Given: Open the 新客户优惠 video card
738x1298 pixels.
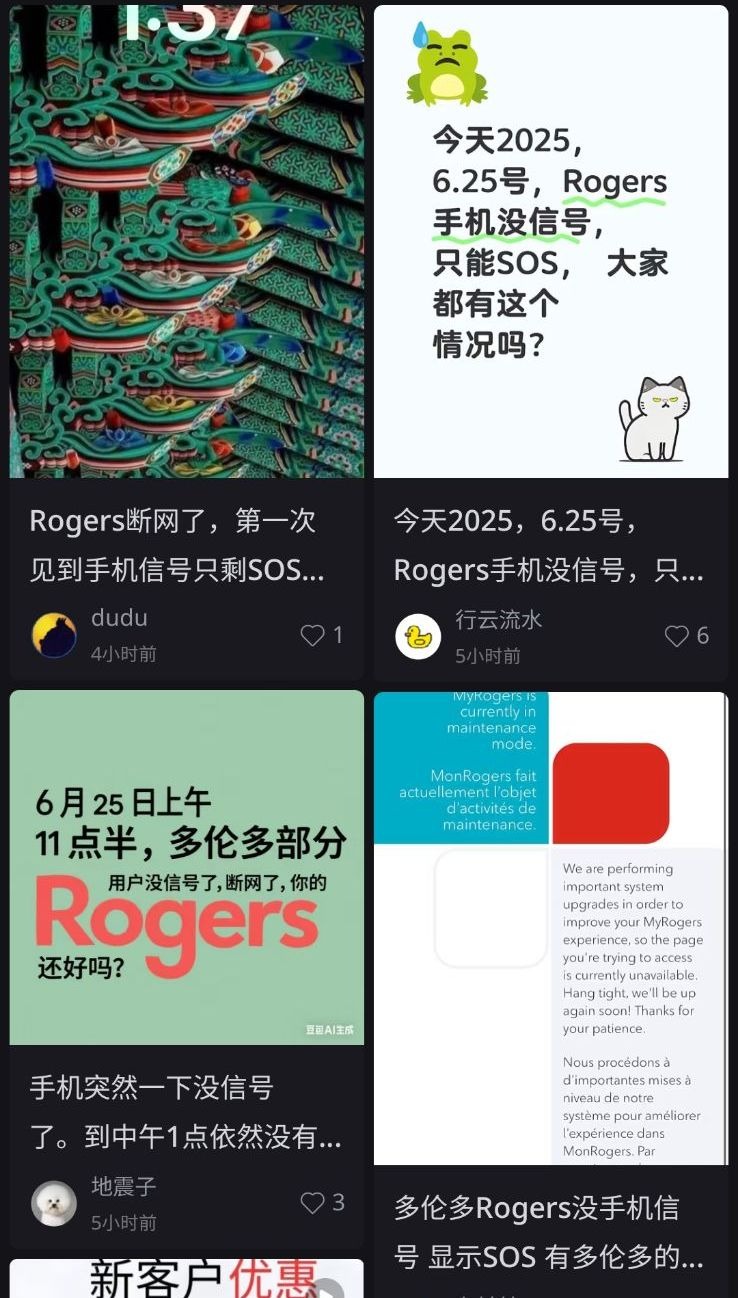Looking at the screenshot, I should (x=186, y=1280).
